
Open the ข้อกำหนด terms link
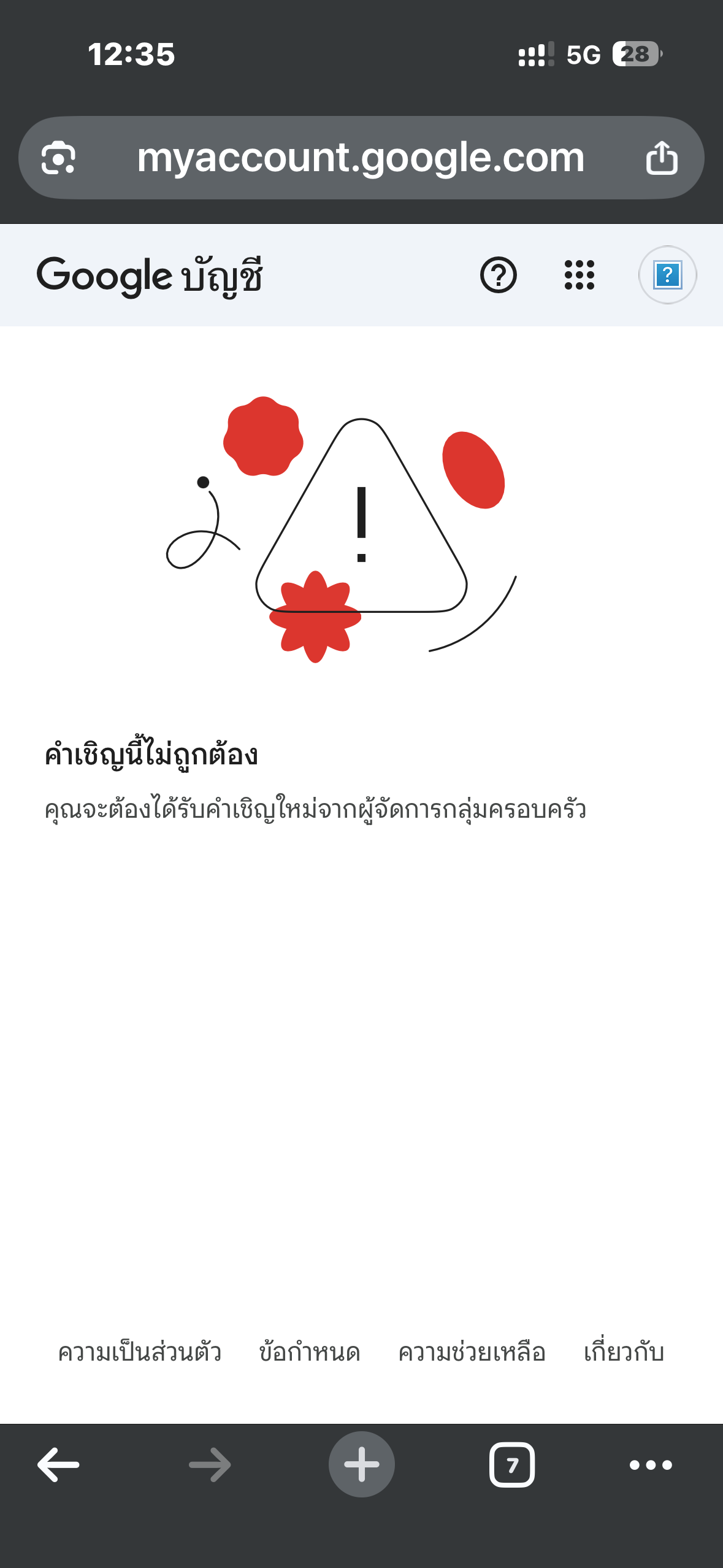[x=310, y=1353]
